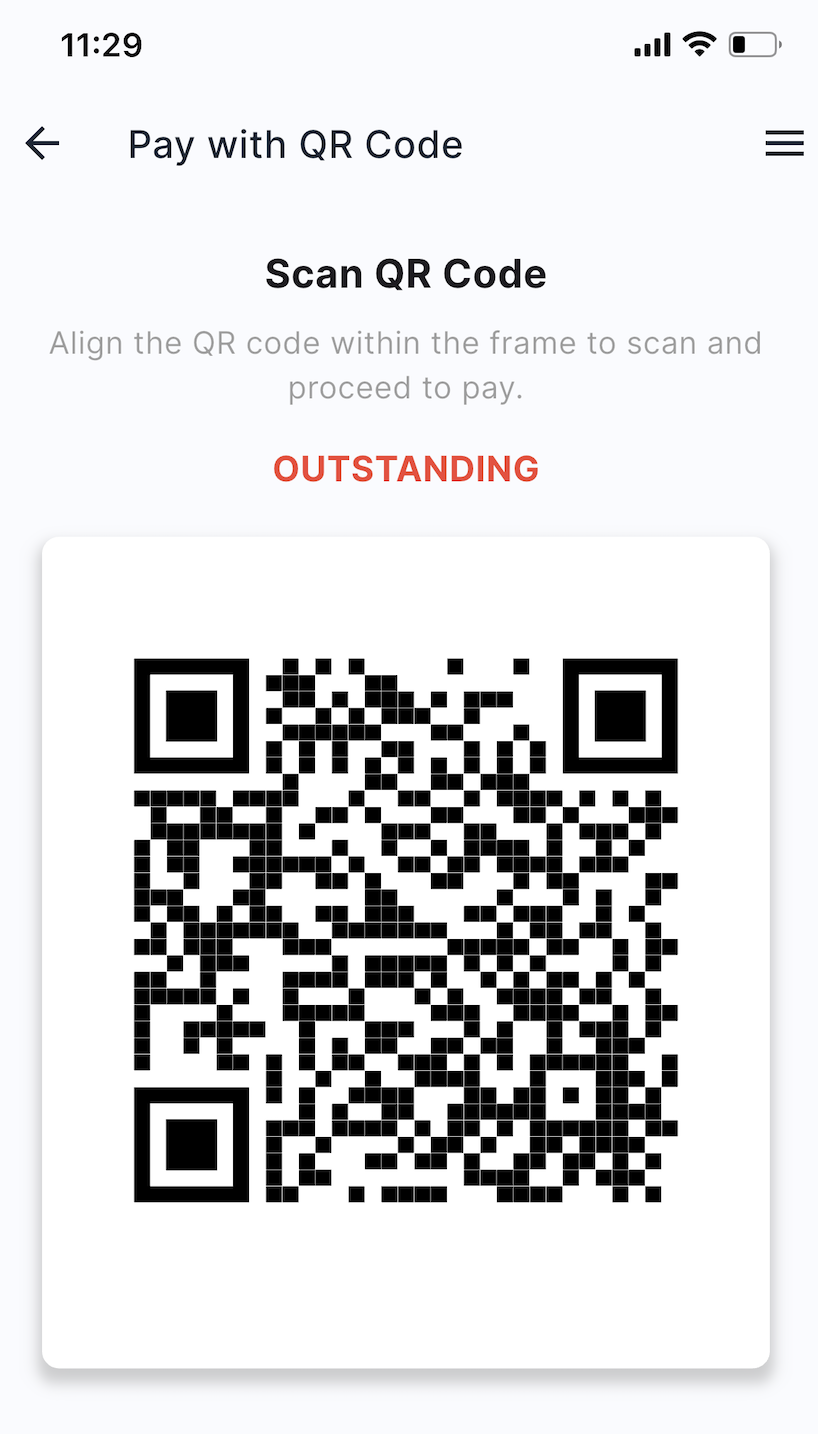This screenshot has height=1434, width=818.
Task: Tap the Wi-Fi status icon
Action: 700,44
